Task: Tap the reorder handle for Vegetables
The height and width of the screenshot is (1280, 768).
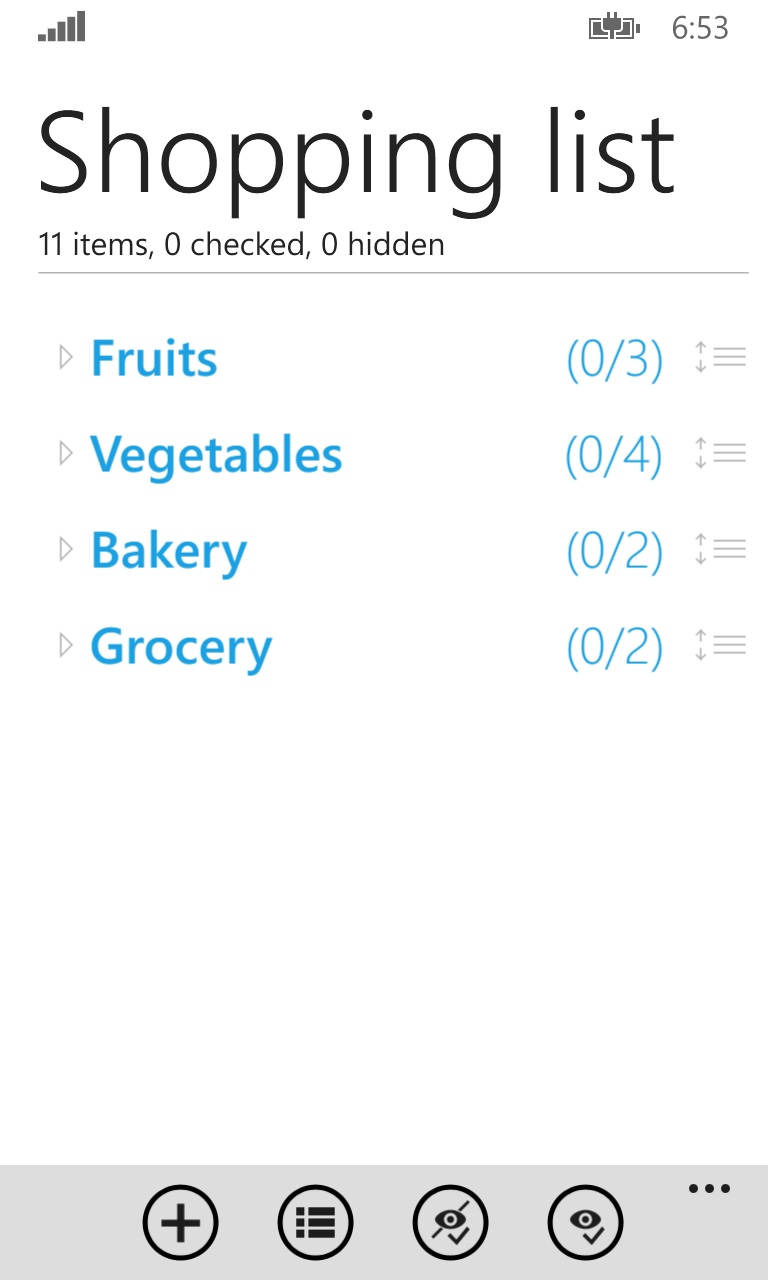Action: pyautogui.click(x=720, y=454)
